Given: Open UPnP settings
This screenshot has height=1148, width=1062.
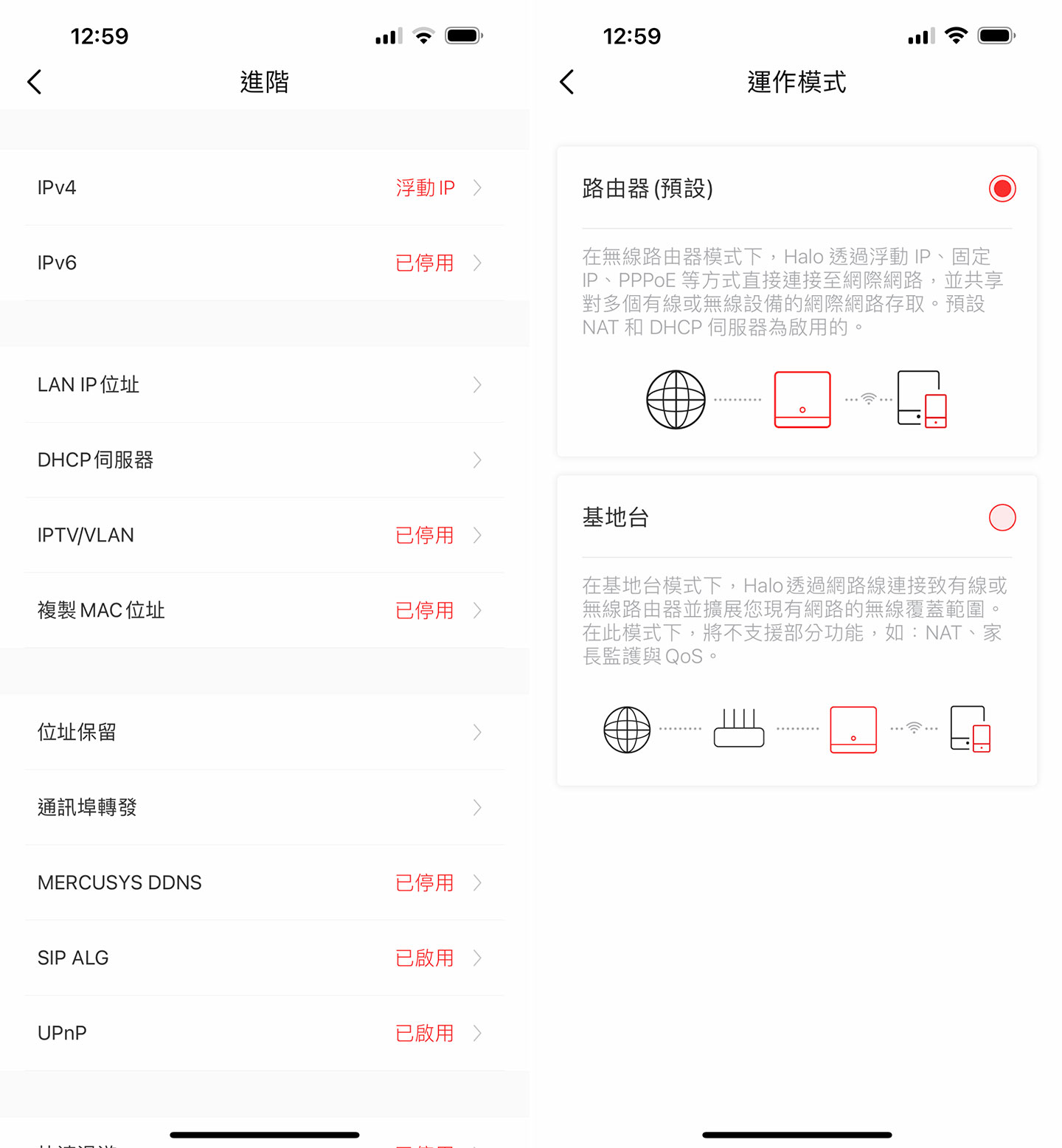Looking at the screenshot, I should (x=264, y=1034).
